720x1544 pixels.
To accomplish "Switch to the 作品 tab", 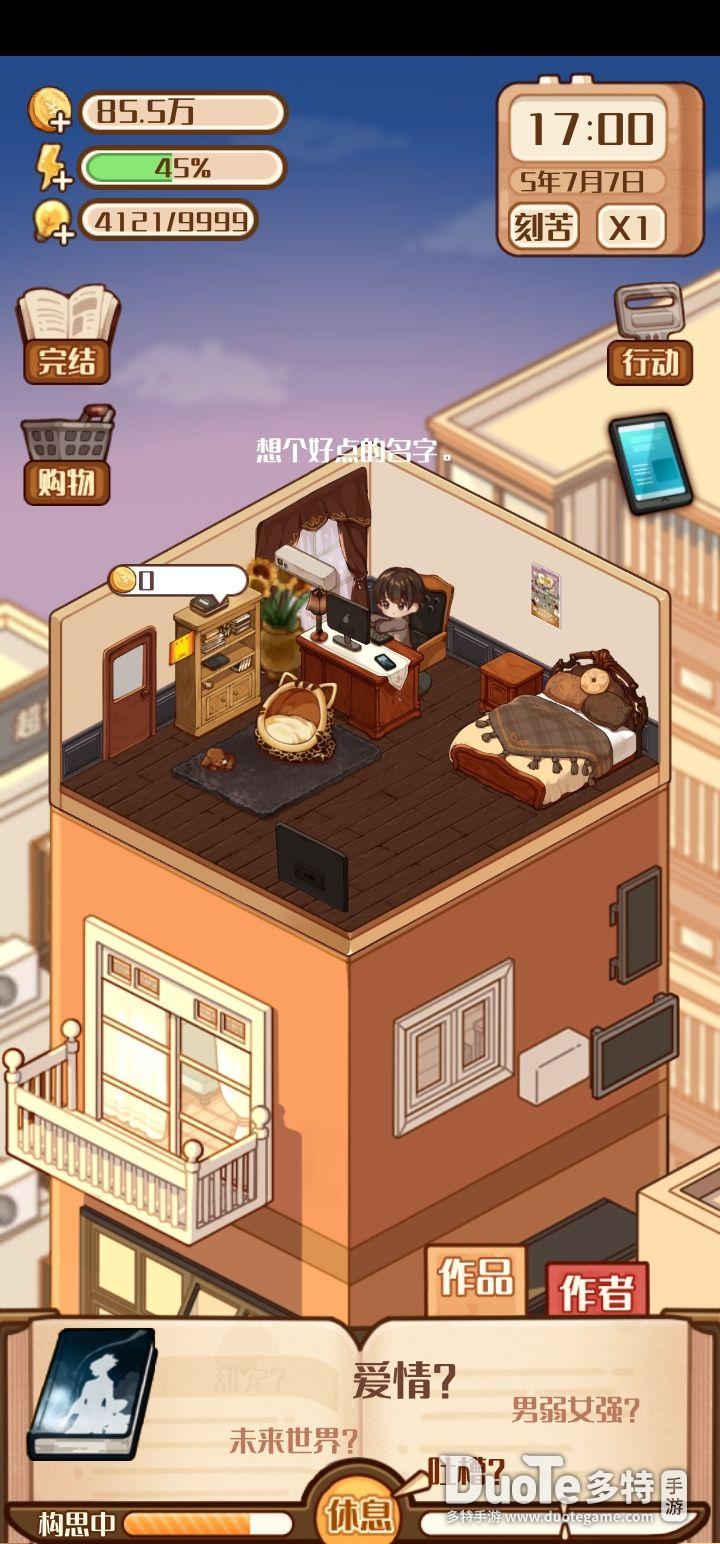I will pyautogui.click(x=476, y=1279).
